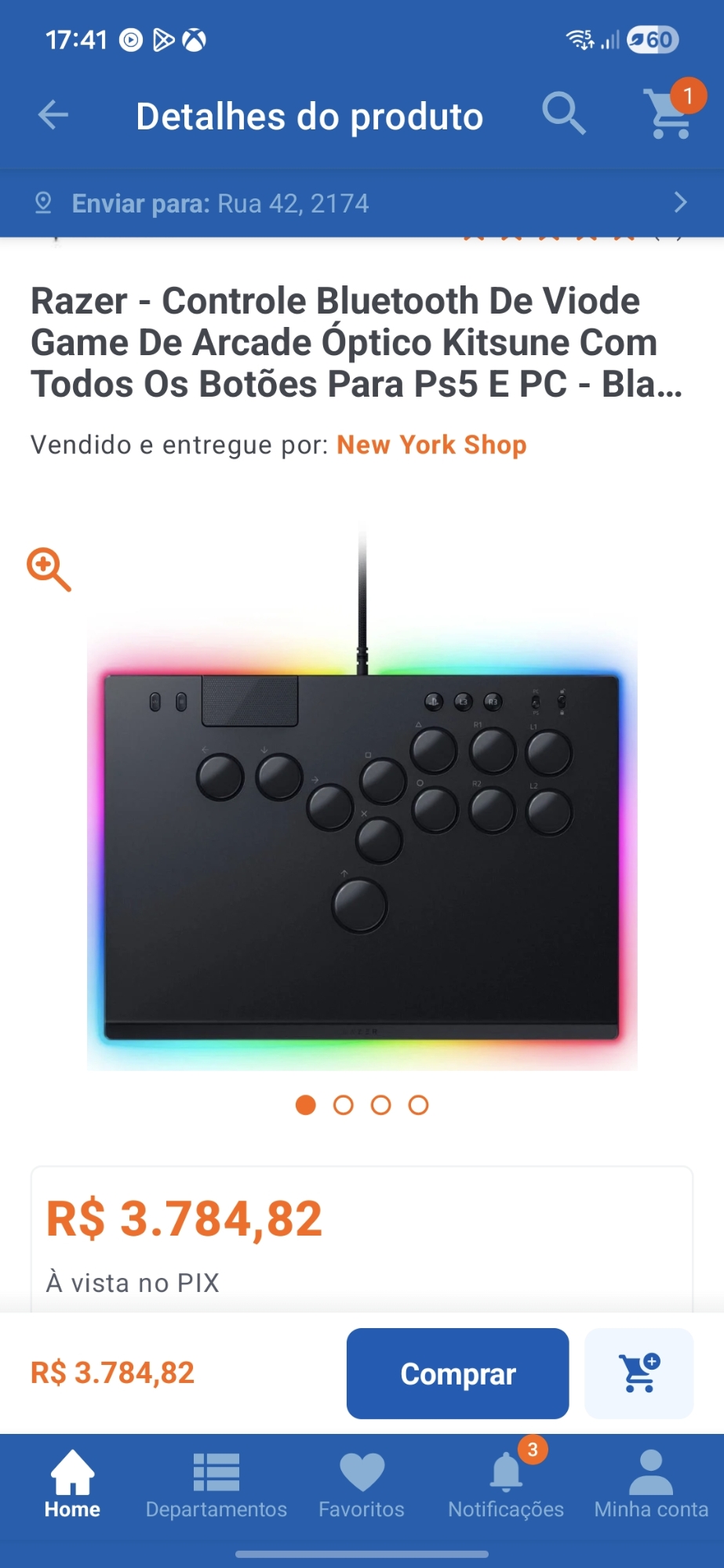Switch to the Favoritos tab
This screenshot has width=724, height=1568.
pos(362,1485)
